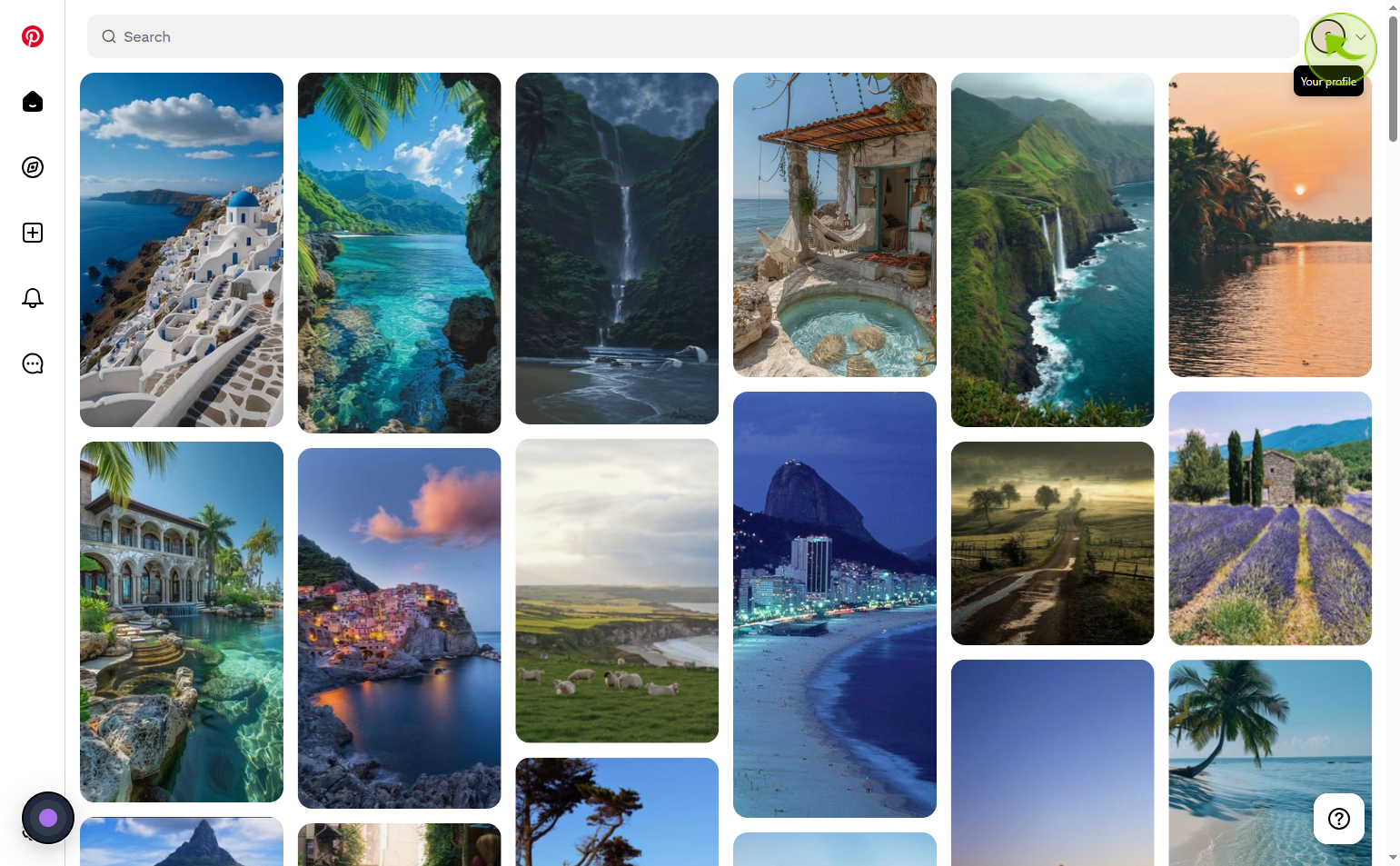
Task: Open the help question mark button
Action: coord(1338,819)
